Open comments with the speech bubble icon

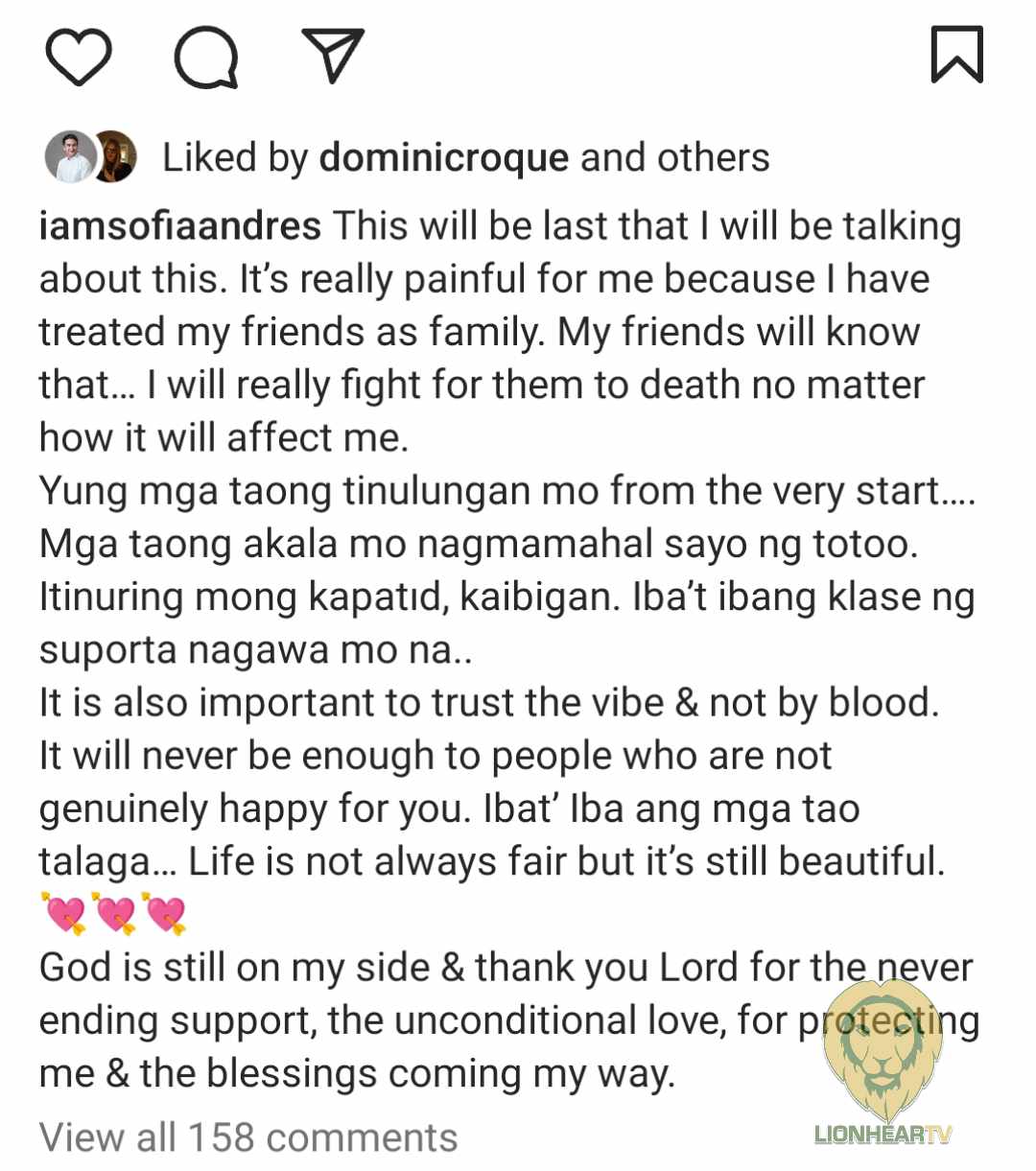pos(205,57)
